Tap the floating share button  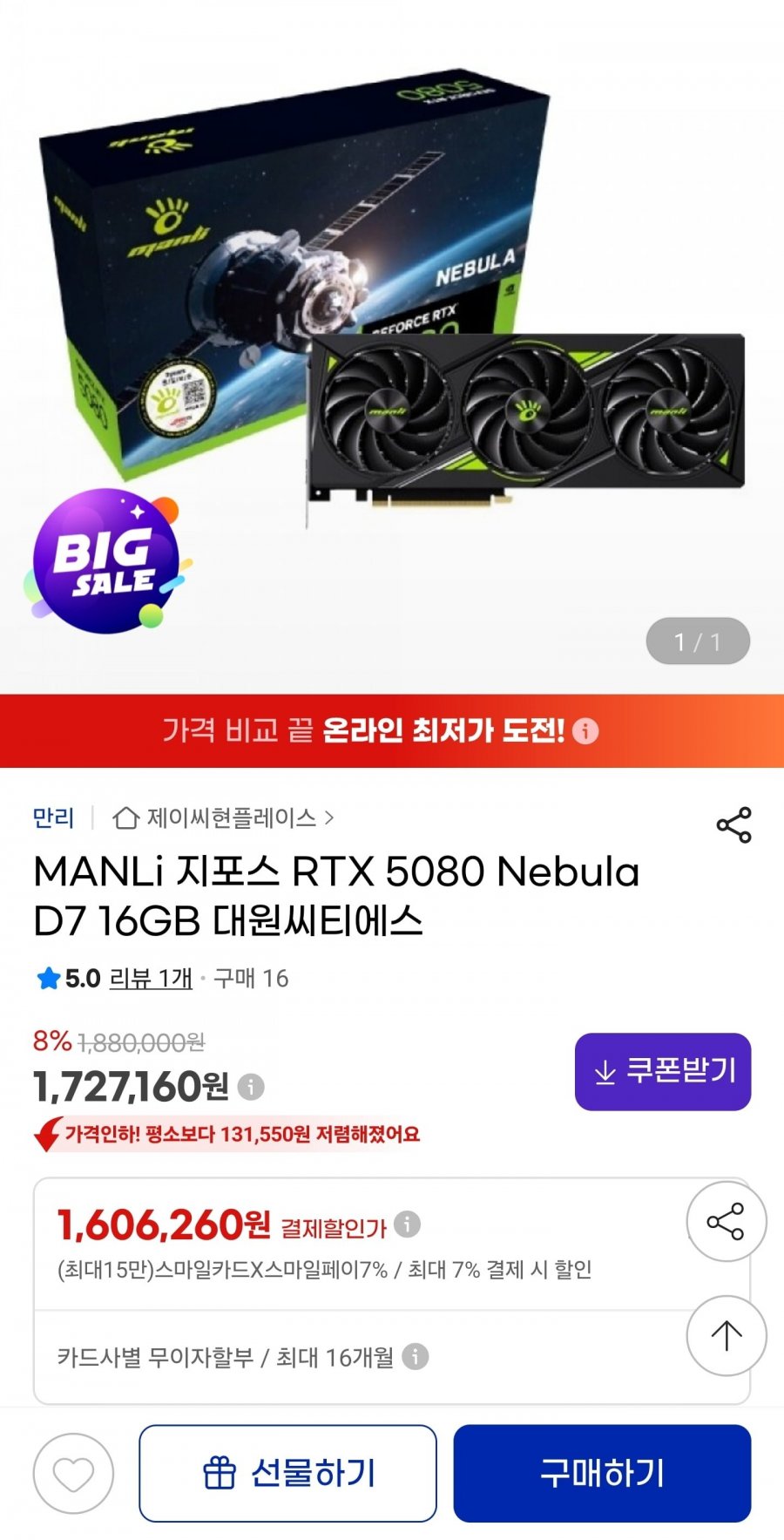pos(727,1221)
